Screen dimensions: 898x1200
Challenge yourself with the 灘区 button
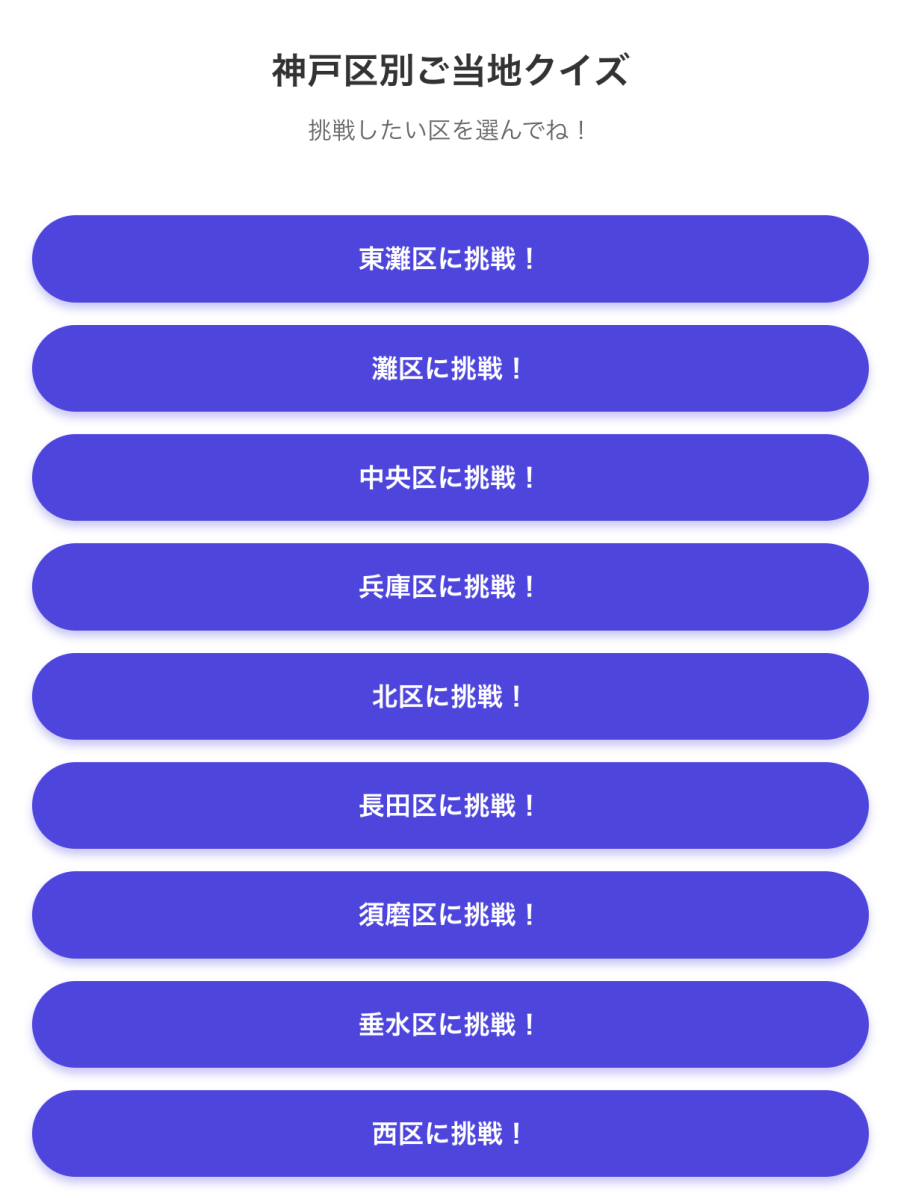point(449,368)
